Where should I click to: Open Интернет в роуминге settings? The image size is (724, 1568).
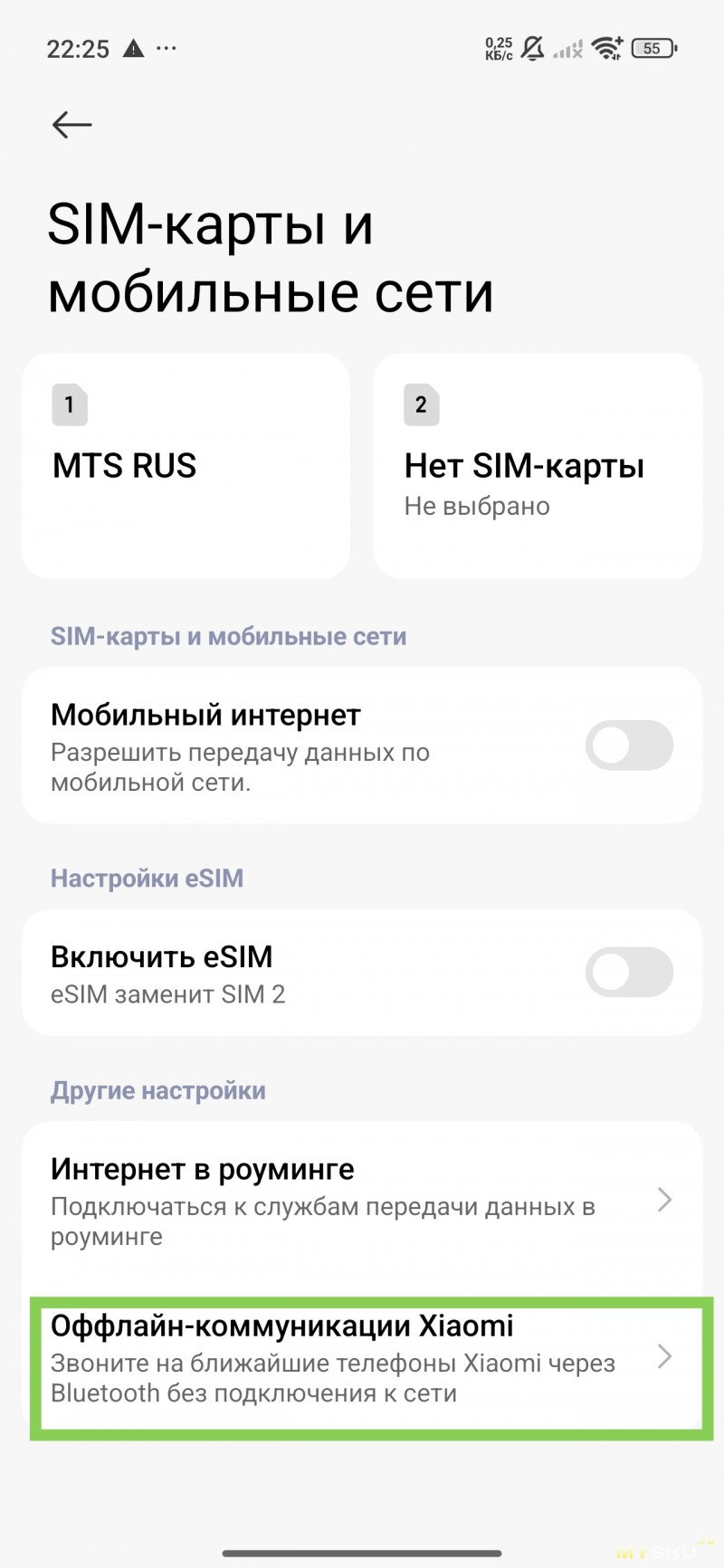pyautogui.click(x=362, y=1200)
